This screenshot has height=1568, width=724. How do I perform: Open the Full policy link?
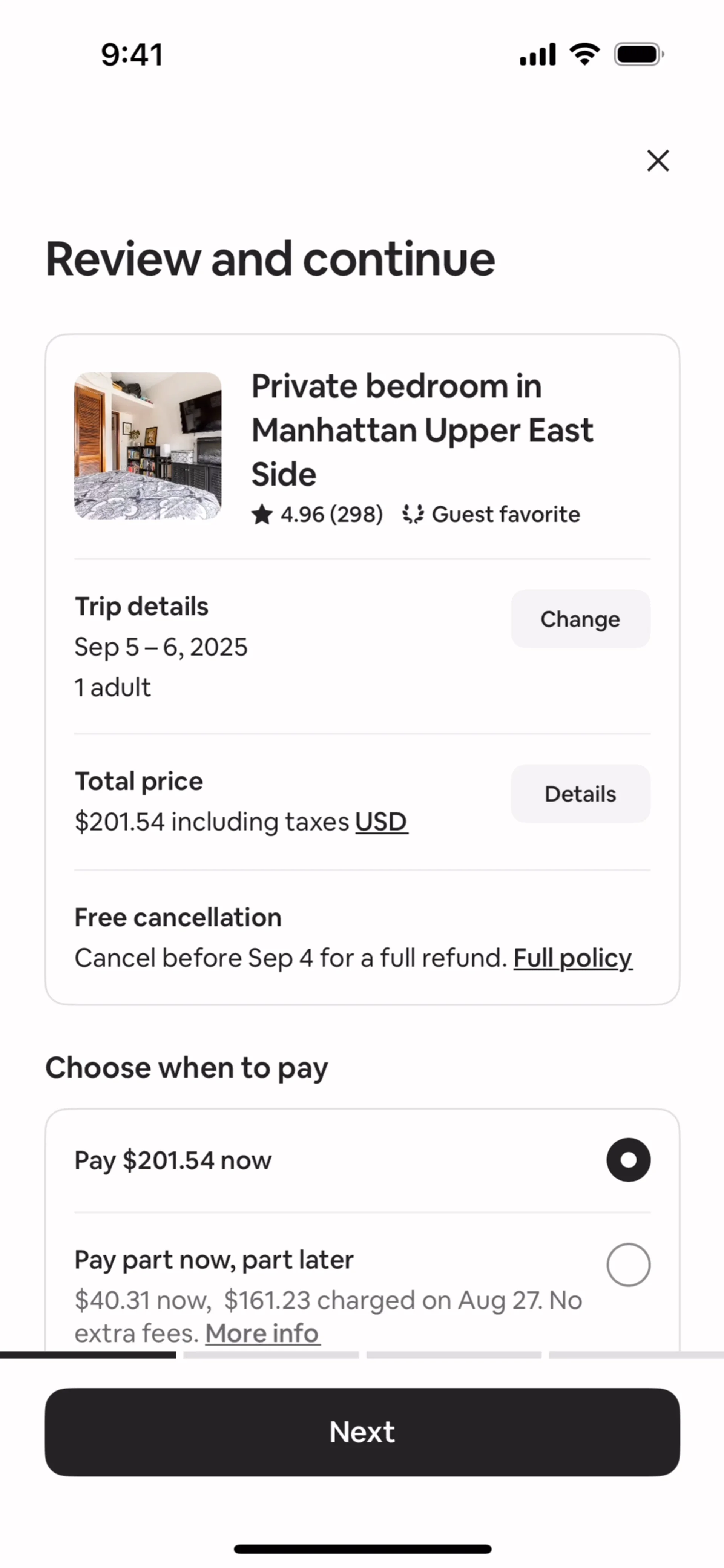click(x=572, y=958)
